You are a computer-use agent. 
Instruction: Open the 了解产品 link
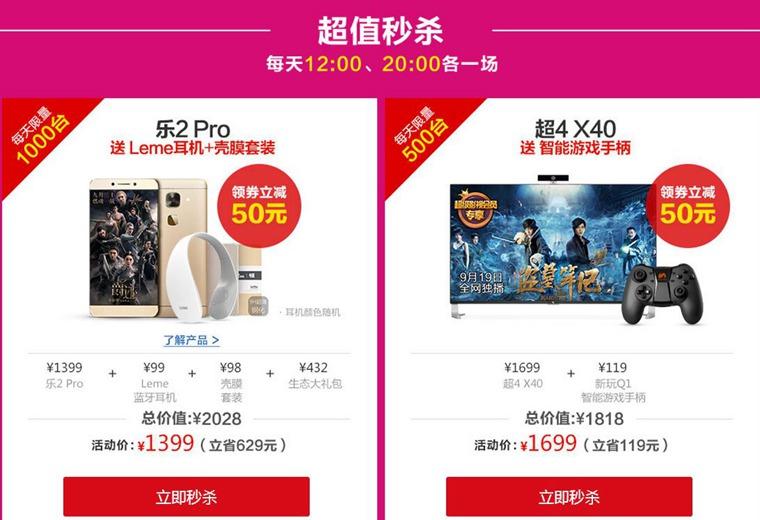pos(191,340)
